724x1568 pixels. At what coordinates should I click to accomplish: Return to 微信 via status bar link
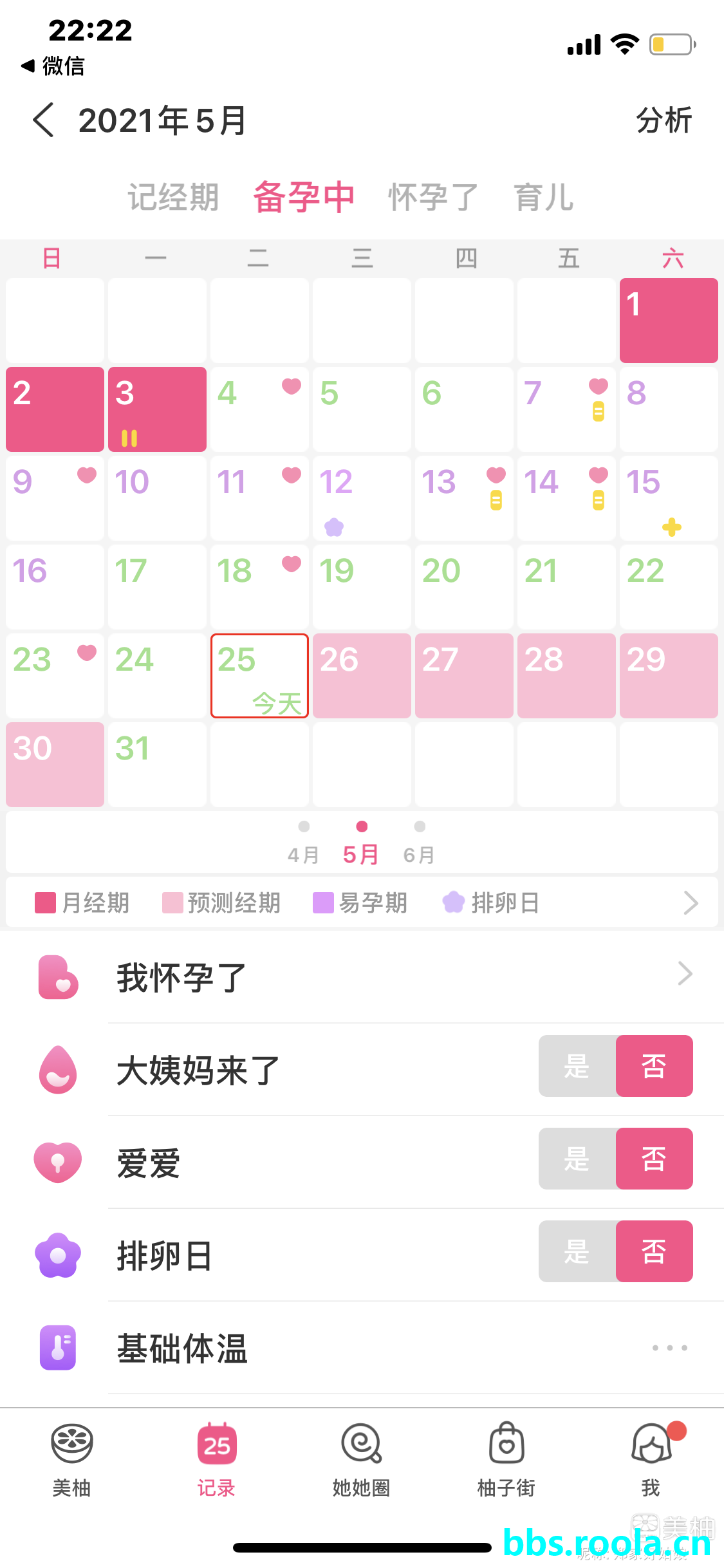coord(54,66)
